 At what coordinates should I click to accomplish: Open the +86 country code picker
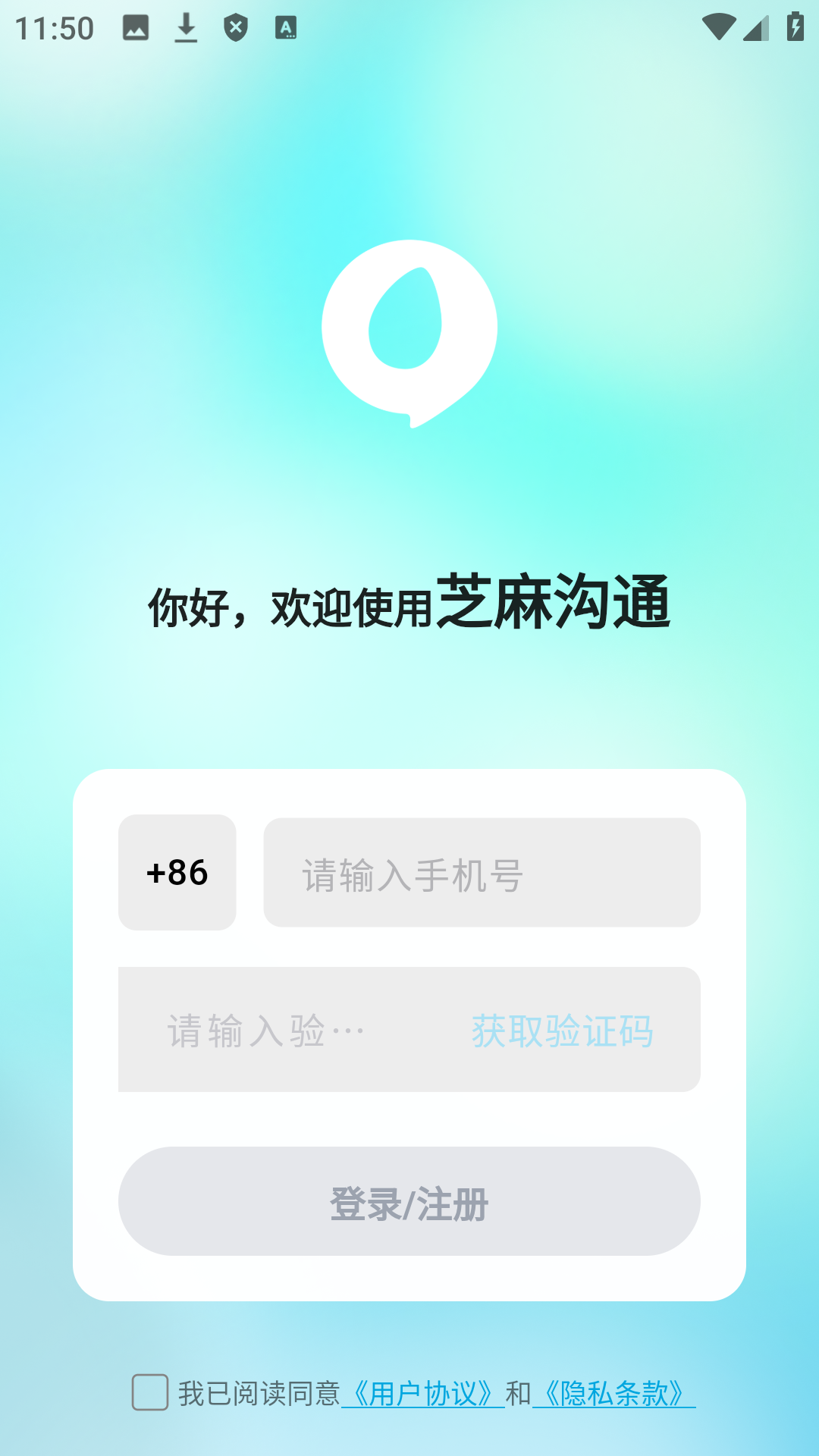tap(177, 872)
